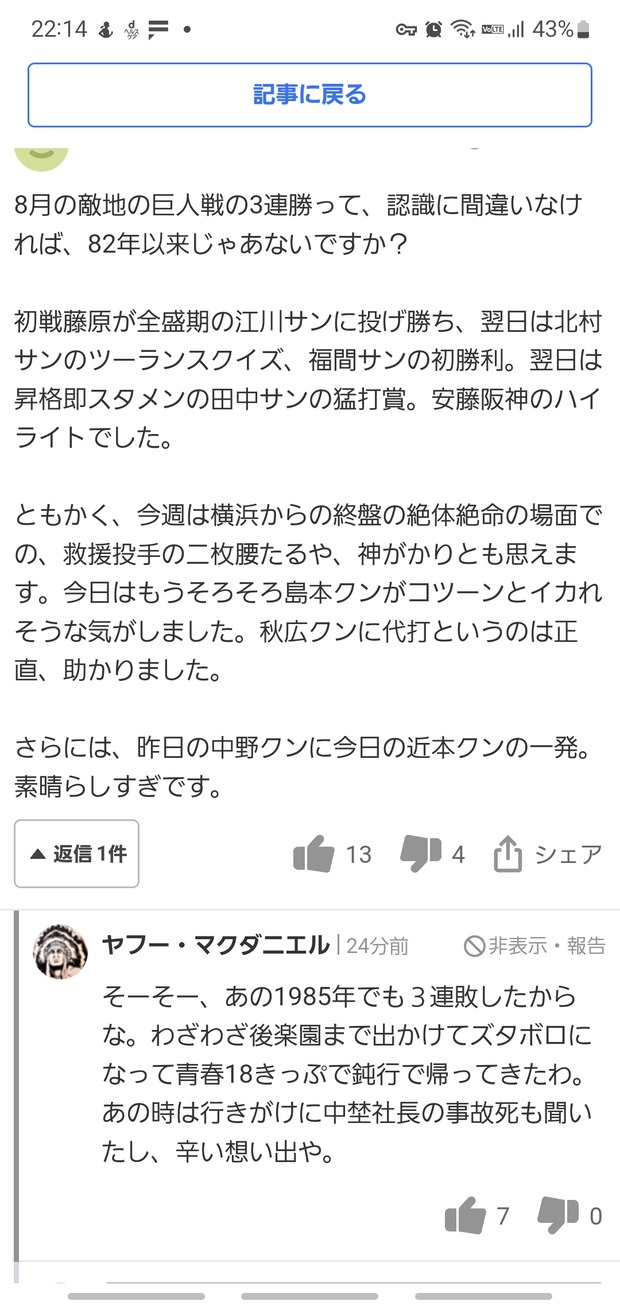Report reply using 非表示・報告
The width and height of the screenshot is (620, 1309).
[x=534, y=946]
